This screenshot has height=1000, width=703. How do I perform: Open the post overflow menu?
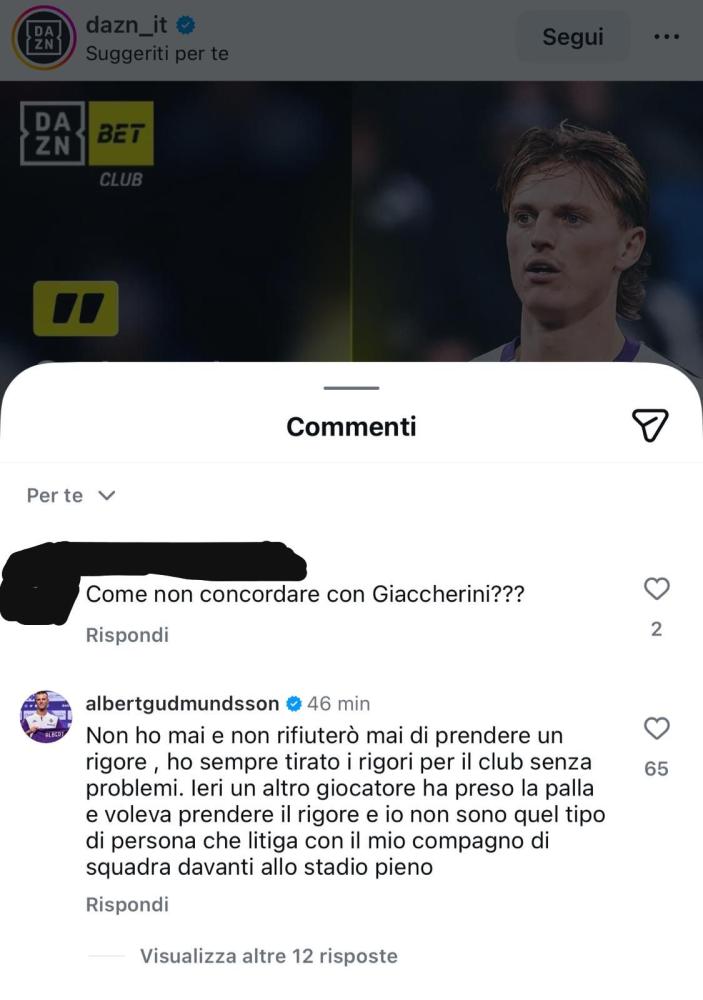click(666, 37)
